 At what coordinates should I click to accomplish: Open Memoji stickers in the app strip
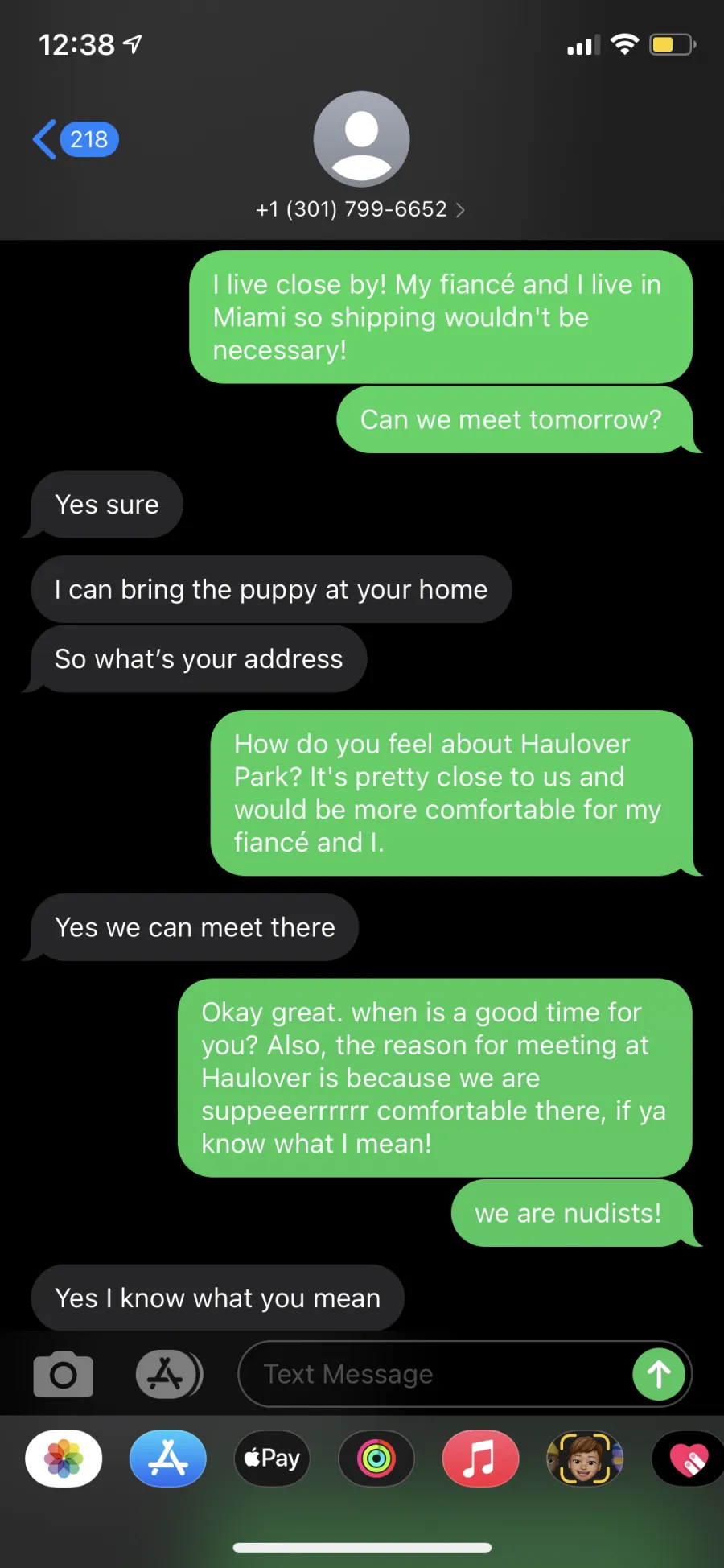[x=585, y=1459]
